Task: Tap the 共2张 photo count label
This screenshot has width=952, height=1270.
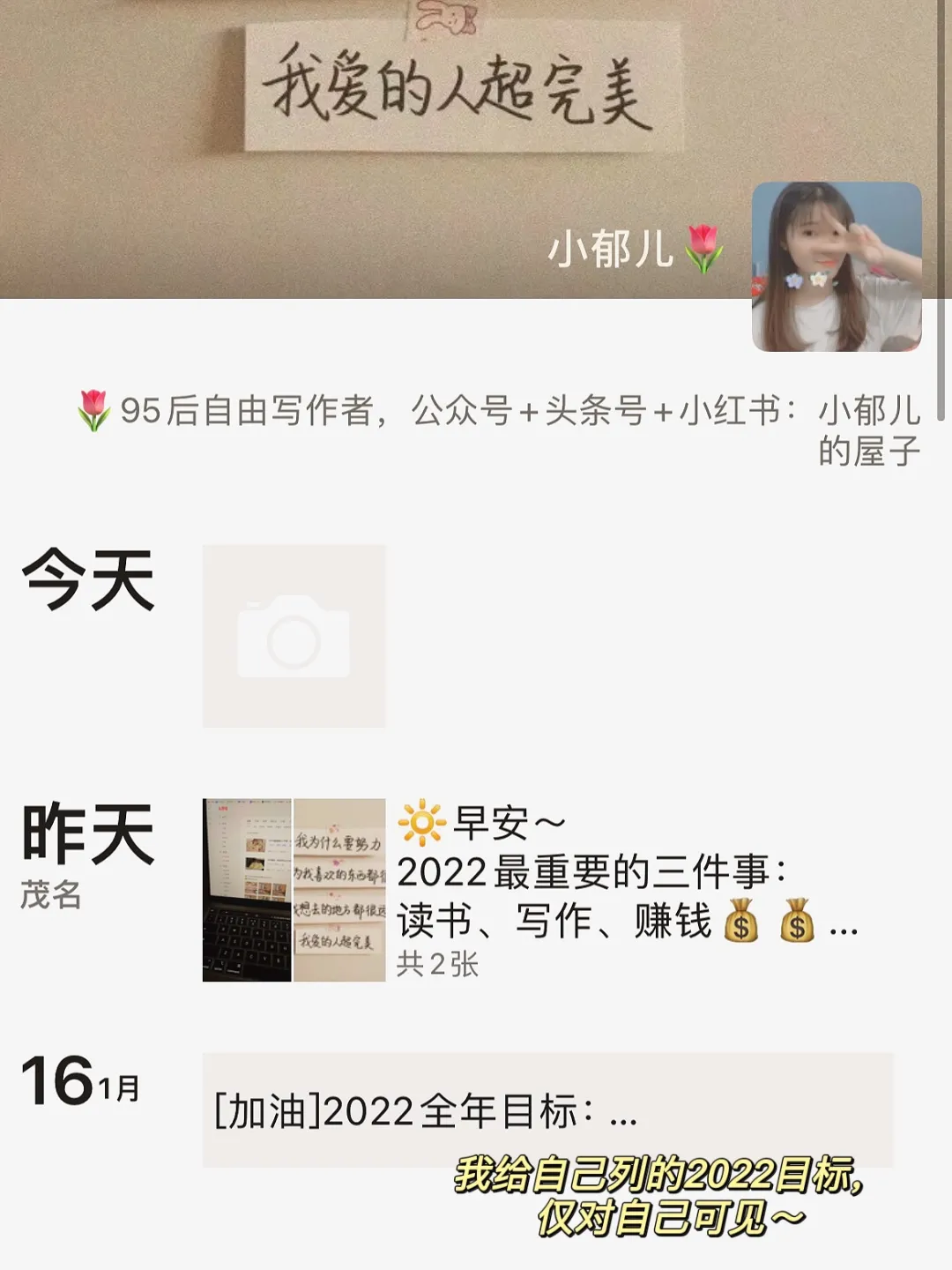Action: (435, 964)
